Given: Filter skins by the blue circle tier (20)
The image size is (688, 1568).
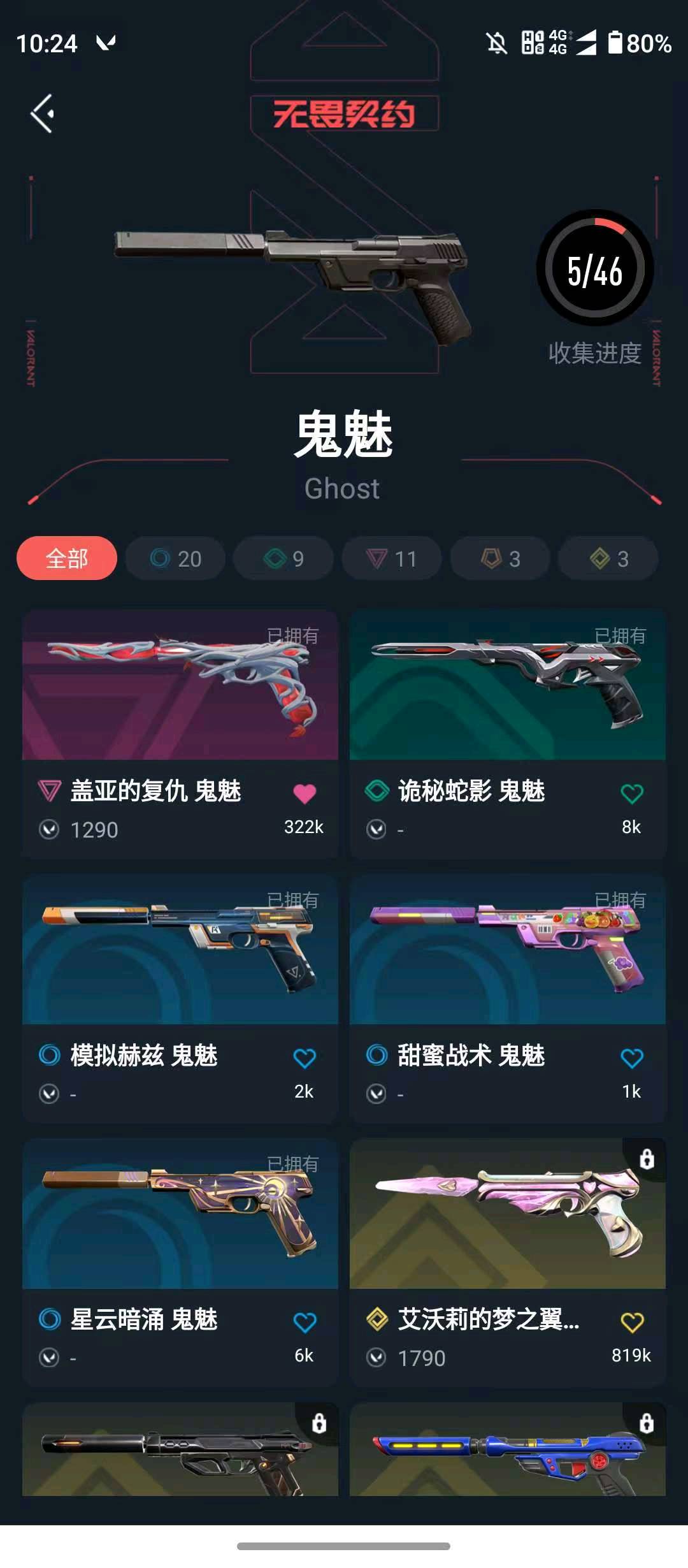Looking at the screenshot, I should (x=175, y=558).
